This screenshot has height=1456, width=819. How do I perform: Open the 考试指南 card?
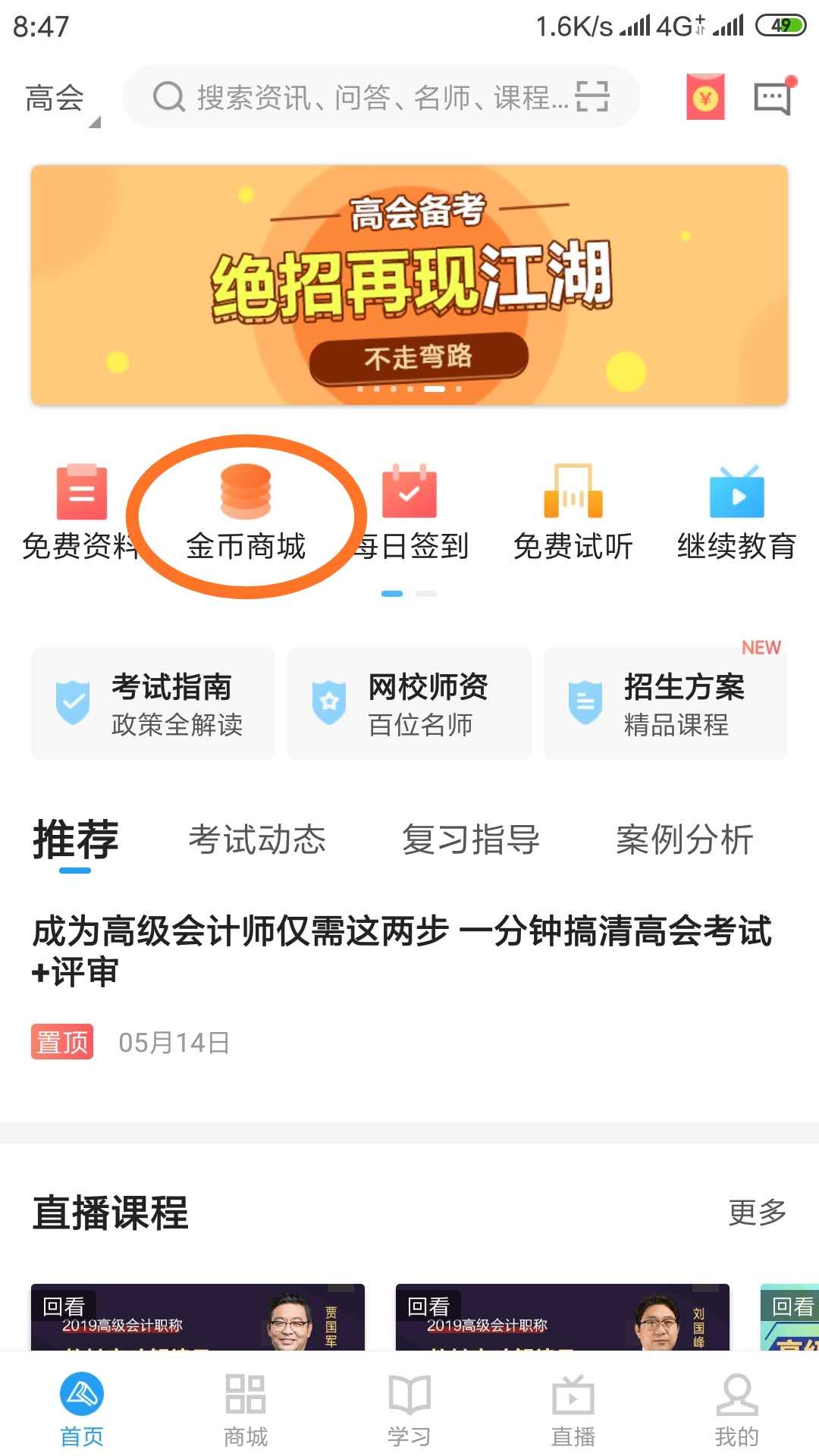(x=153, y=703)
